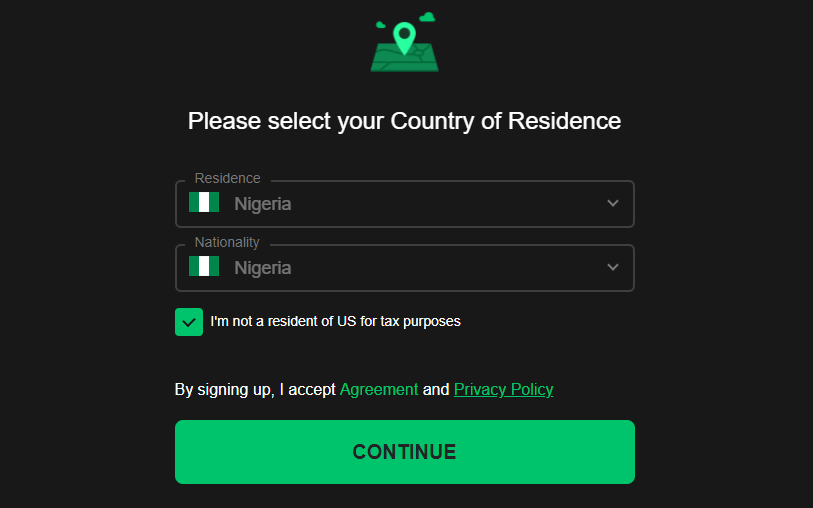
Task: Tap the CONTINUE button
Action: [x=404, y=452]
